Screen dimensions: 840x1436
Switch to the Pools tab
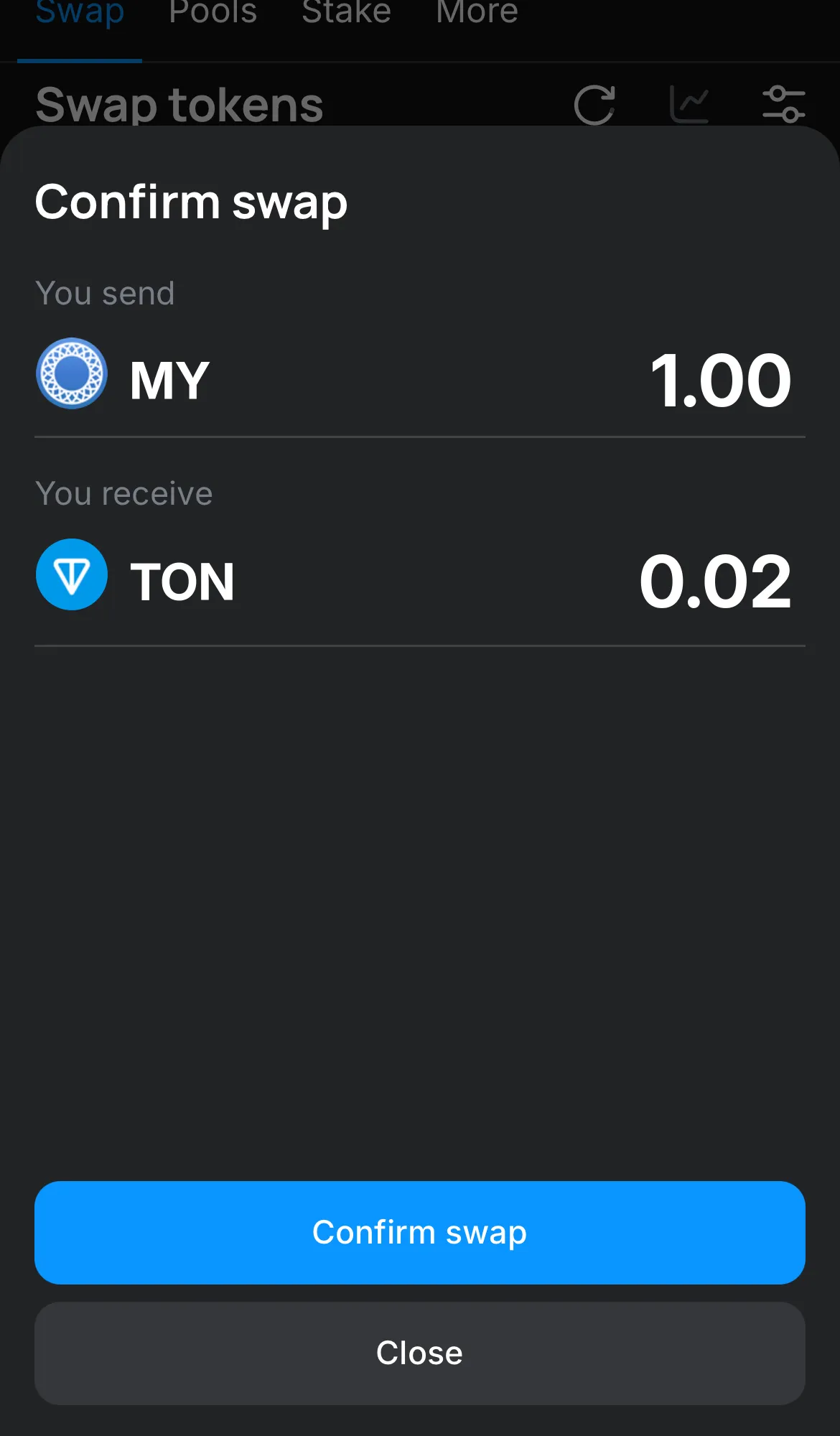click(x=213, y=13)
